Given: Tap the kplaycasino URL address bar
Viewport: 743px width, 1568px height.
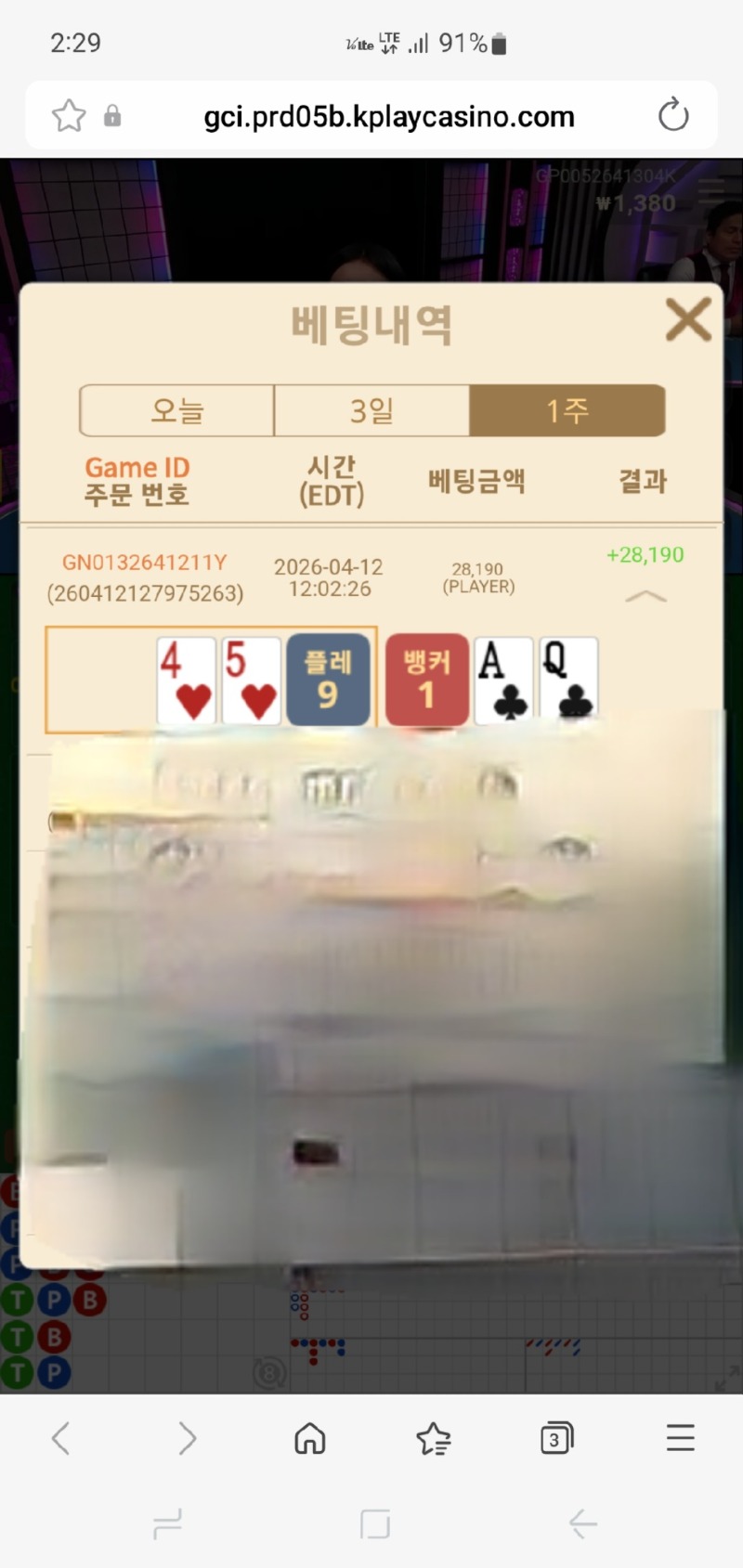Looking at the screenshot, I should coord(388,117).
